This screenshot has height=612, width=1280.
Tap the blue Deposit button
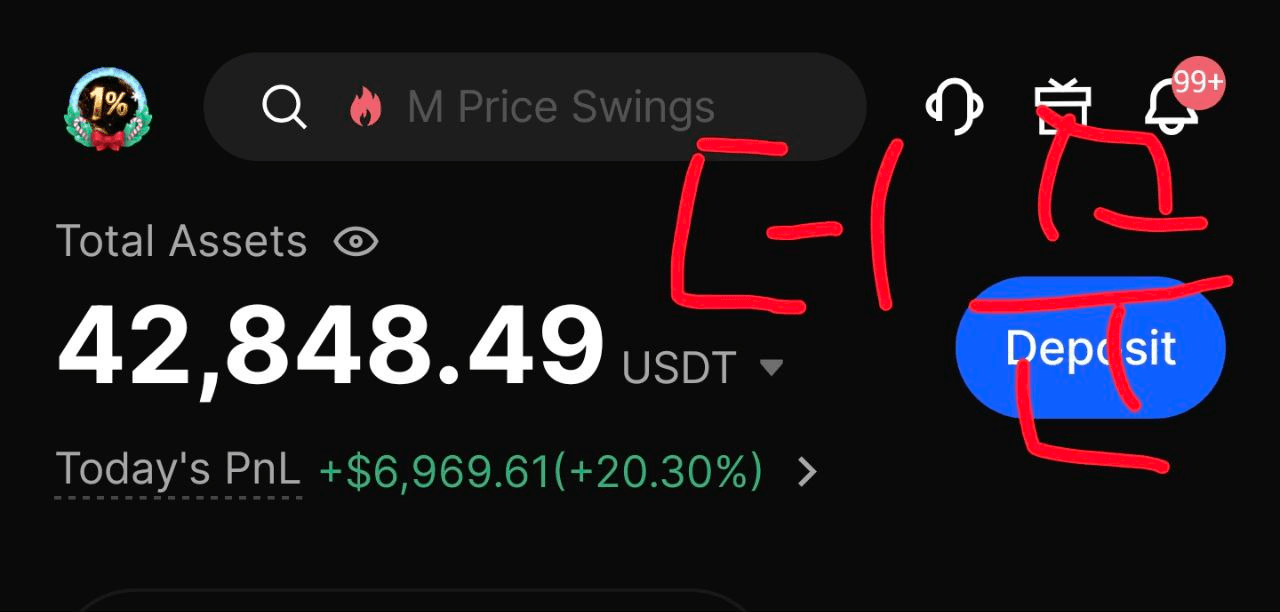click(x=1090, y=347)
